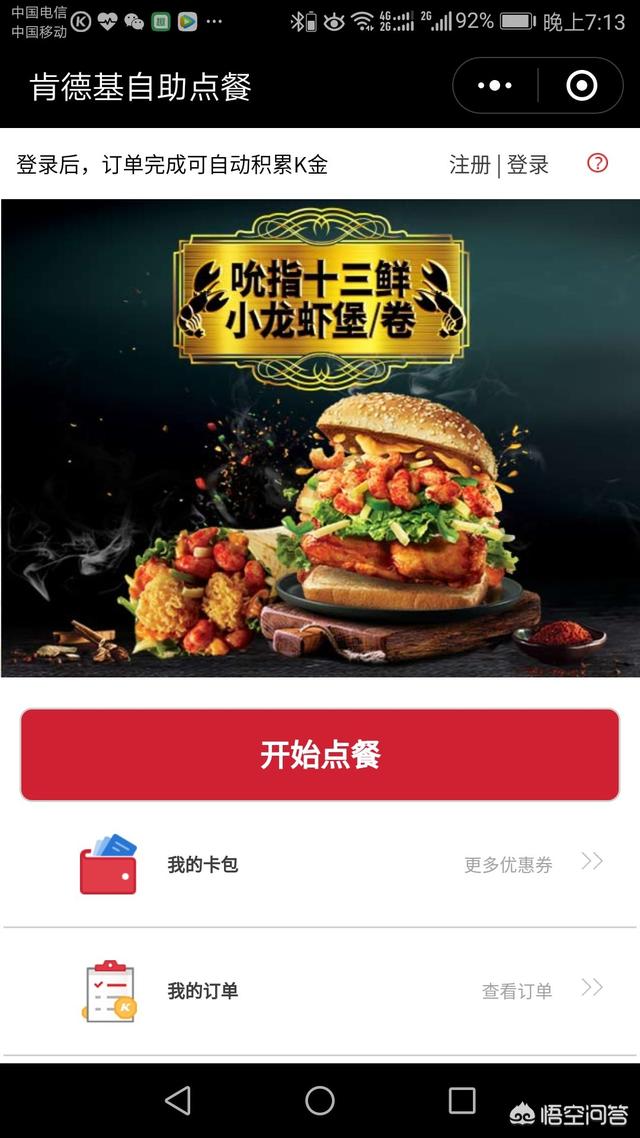Open the 小龙虾堡/卷 promotional banner
The image size is (640, 1138).
click(320, 438)
